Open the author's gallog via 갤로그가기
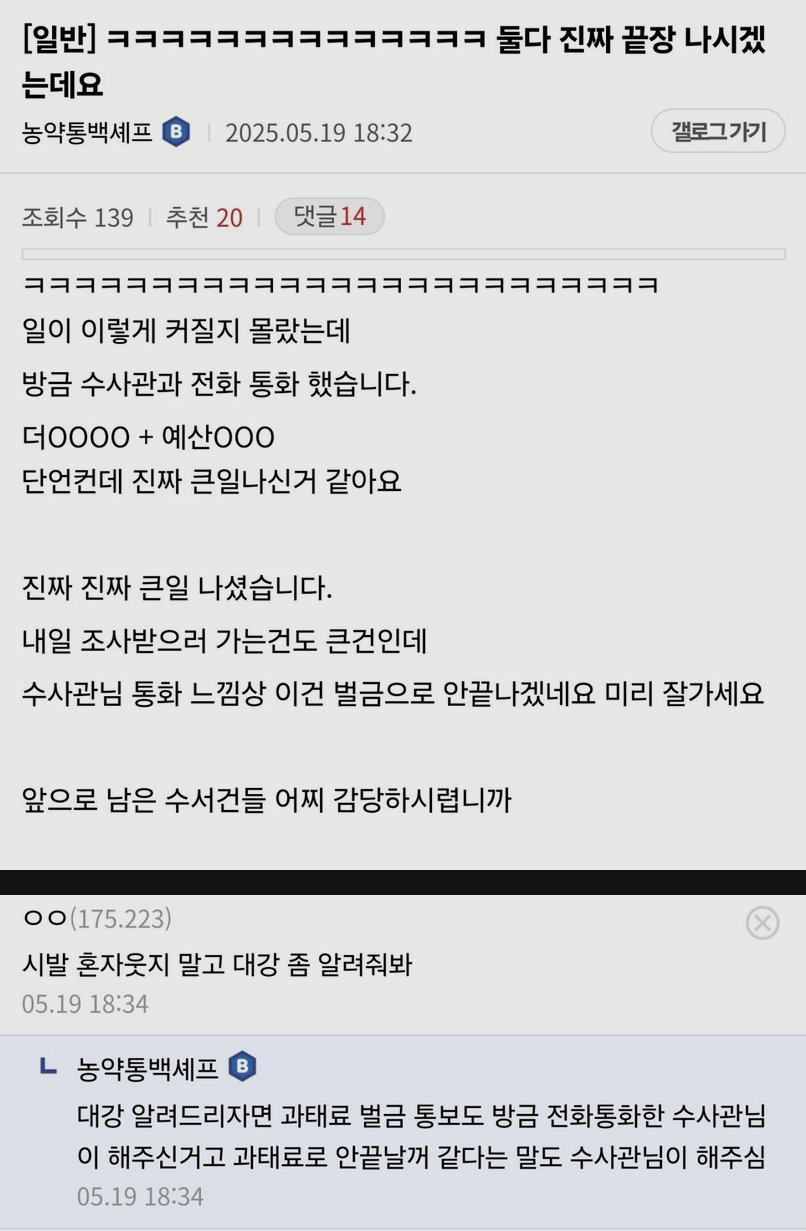The image size is (806, 1231). point(718,131)
